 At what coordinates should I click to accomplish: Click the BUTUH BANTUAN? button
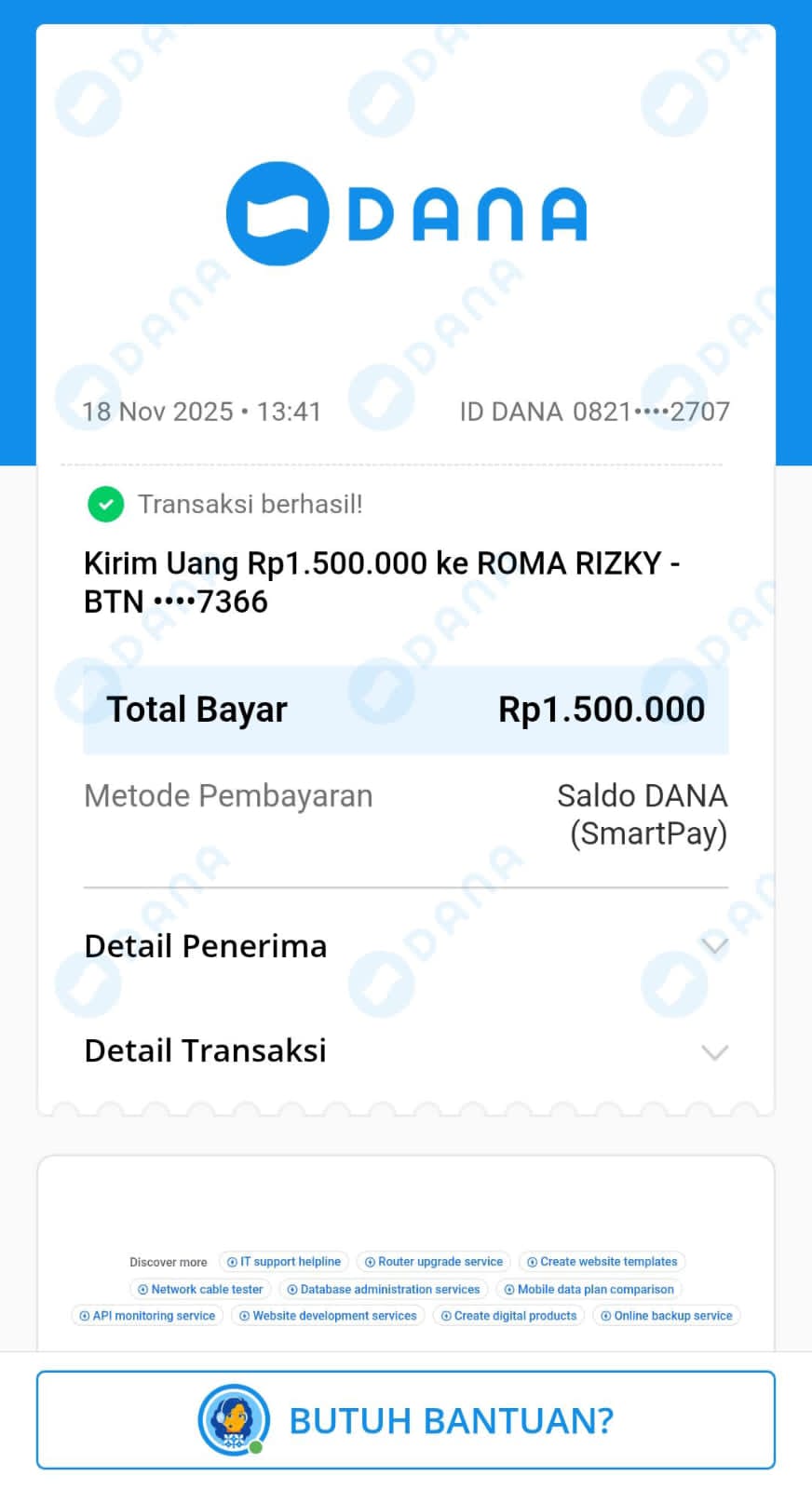[x=406, y=1419]
